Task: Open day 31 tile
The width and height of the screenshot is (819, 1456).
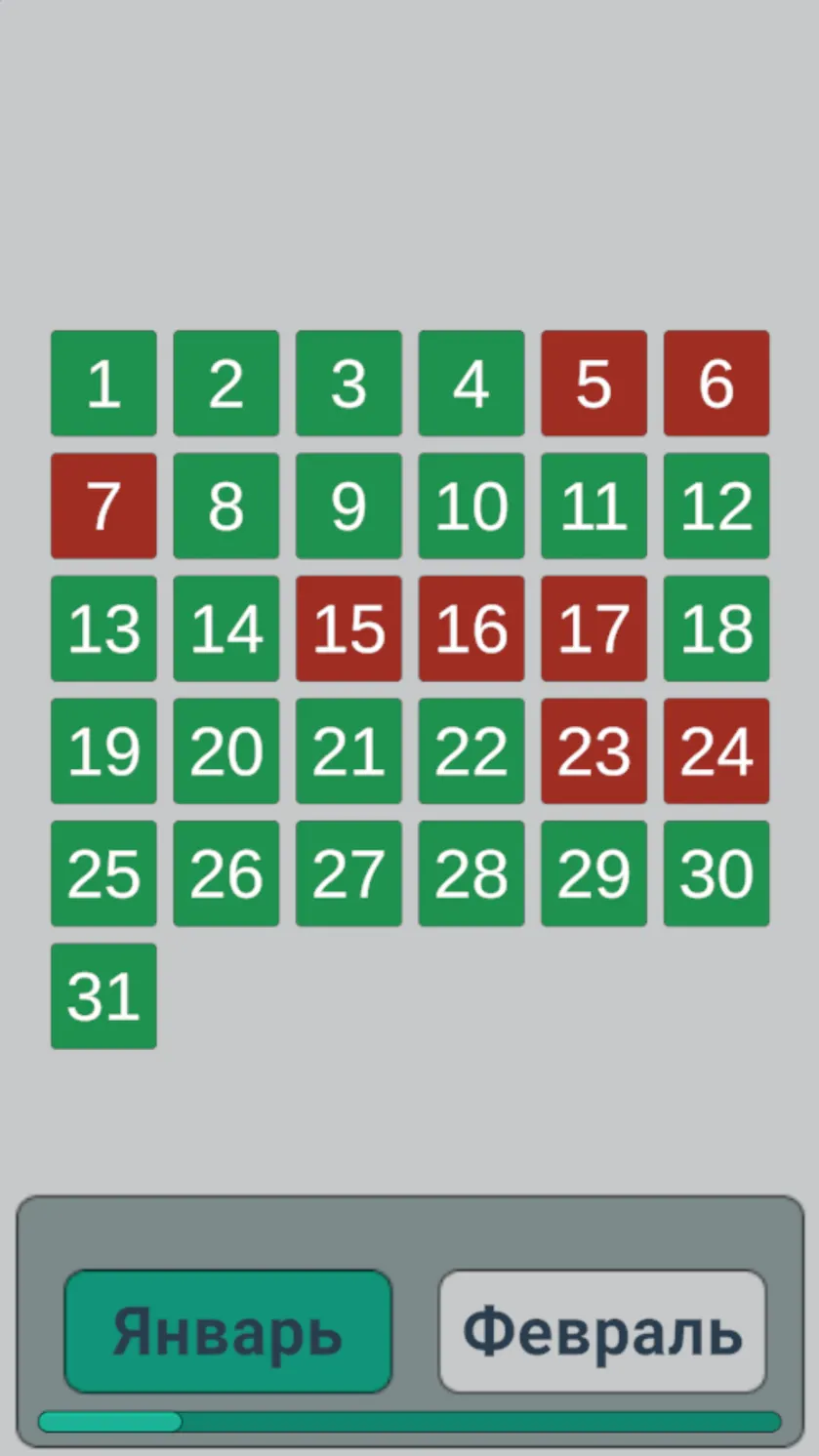Action: [103, 996]
